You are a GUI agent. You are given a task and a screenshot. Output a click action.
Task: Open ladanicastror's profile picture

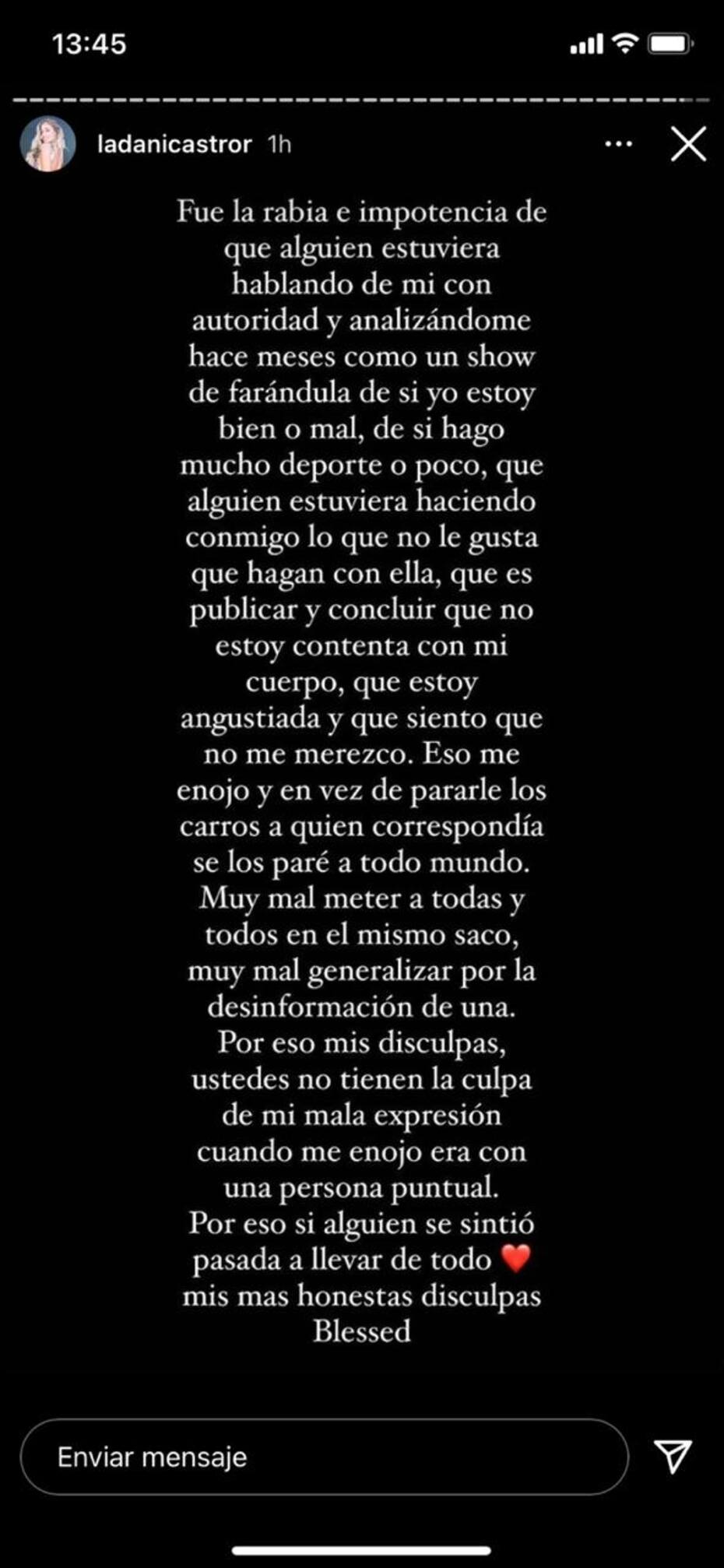(47, 145)
